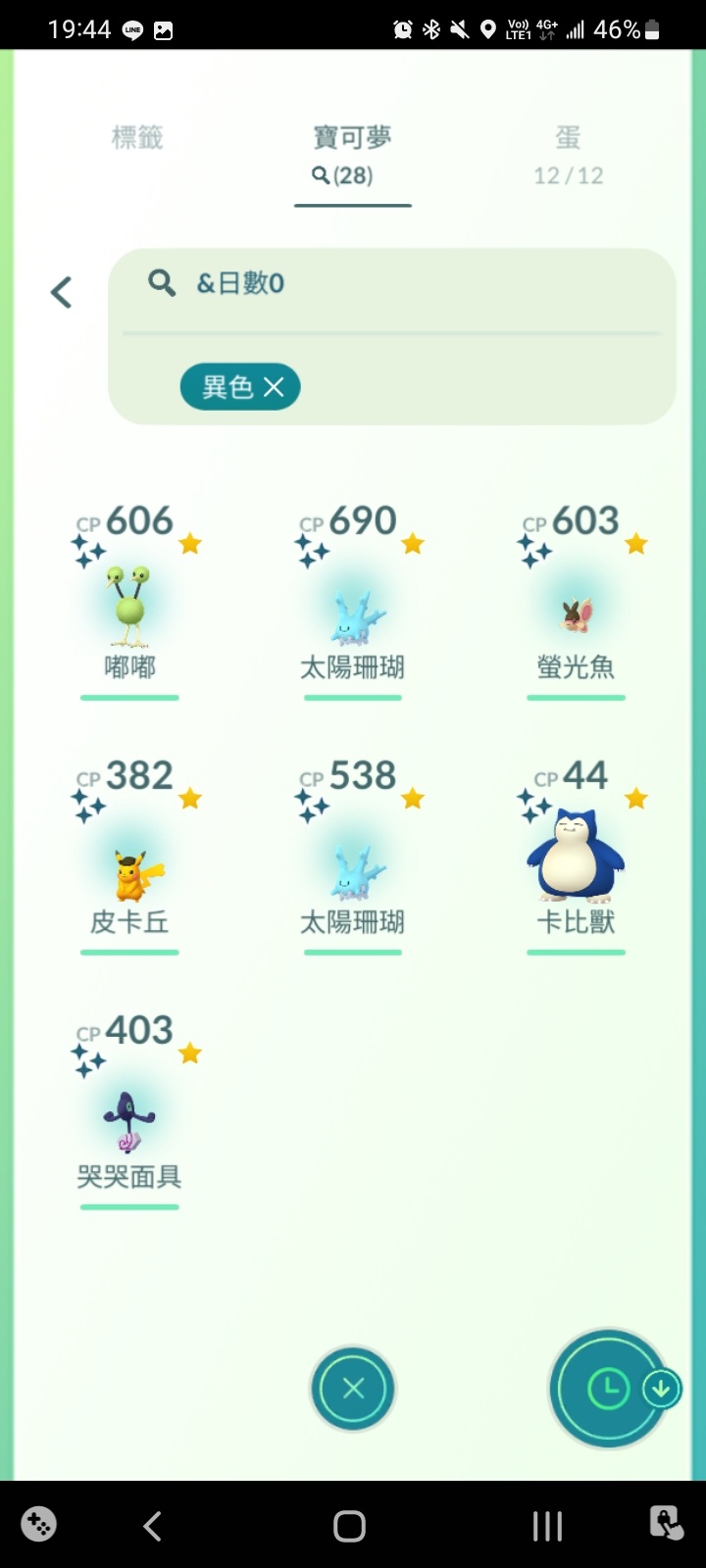Tap the system home button

[x=349, y=1526]
